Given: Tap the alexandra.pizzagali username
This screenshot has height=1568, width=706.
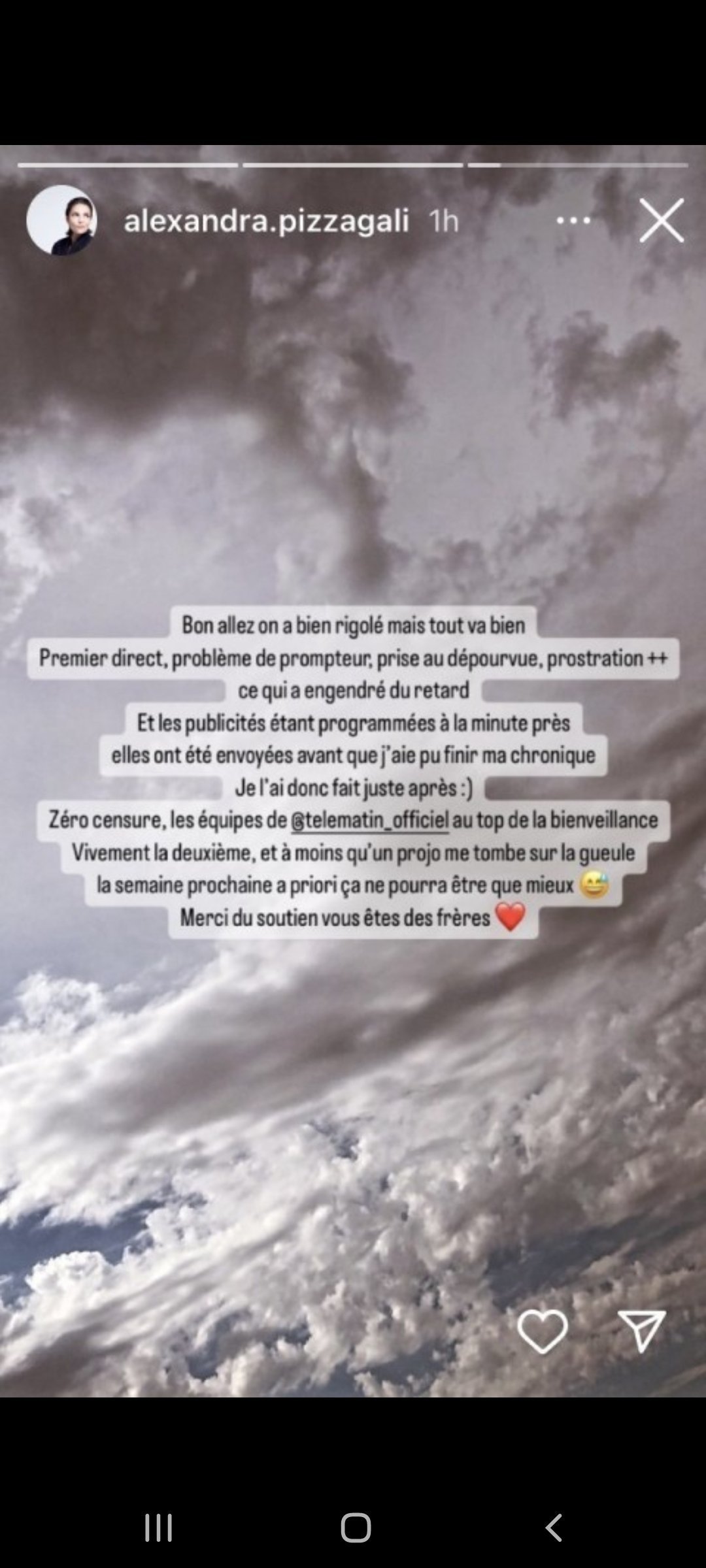Looking at the screenshot, I should pos(267,221).
